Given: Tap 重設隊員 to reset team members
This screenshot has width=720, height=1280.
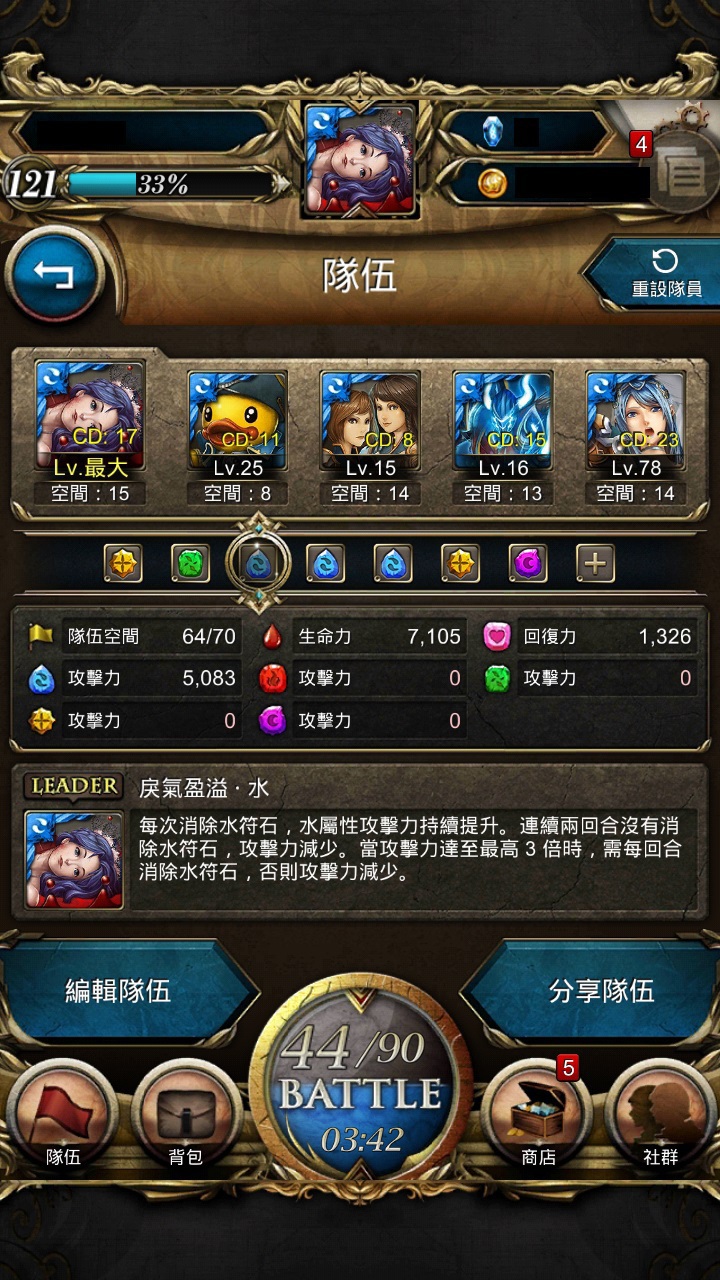Looking at the screenshot, I should [656, 274].
